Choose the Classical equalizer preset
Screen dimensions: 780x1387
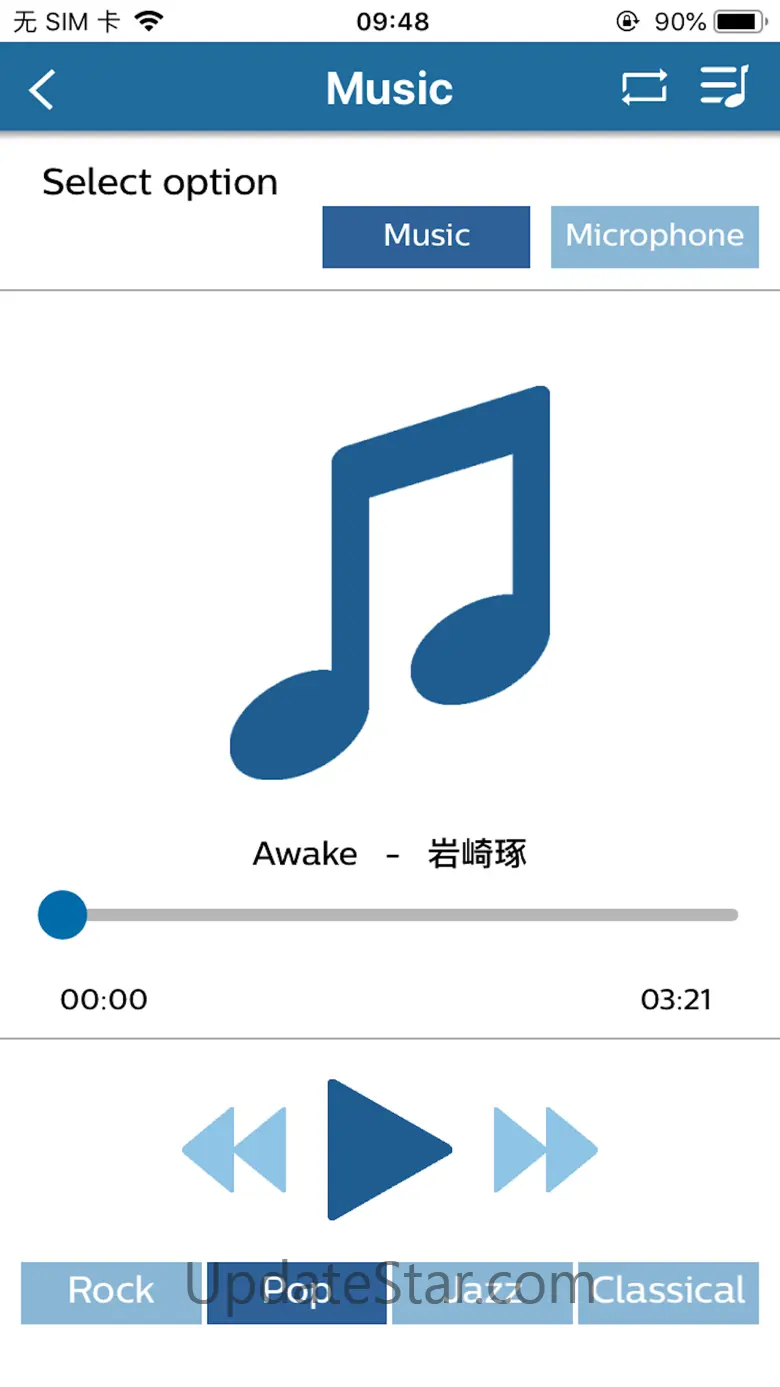668,1292
